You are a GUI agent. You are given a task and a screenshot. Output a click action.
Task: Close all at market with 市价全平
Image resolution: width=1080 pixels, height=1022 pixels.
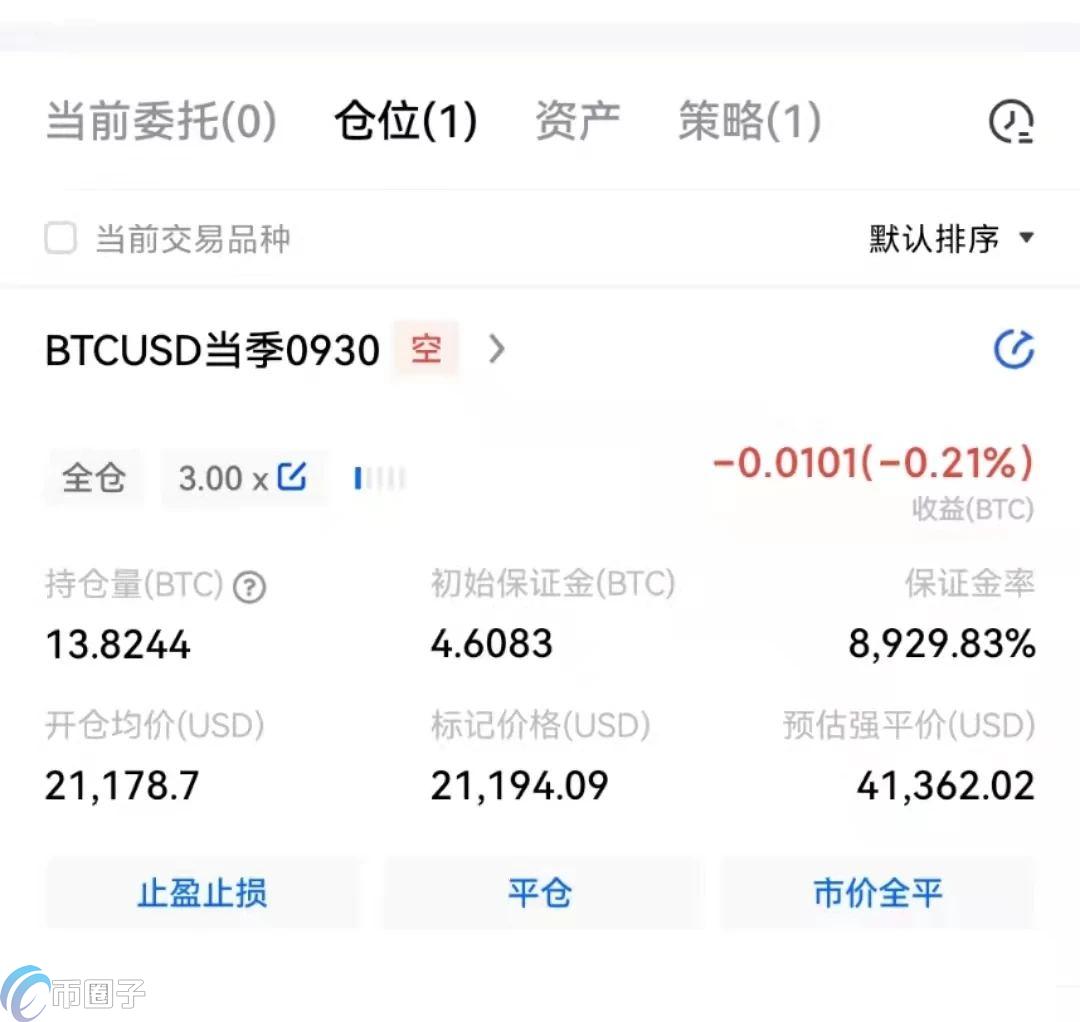click(877, 892)
